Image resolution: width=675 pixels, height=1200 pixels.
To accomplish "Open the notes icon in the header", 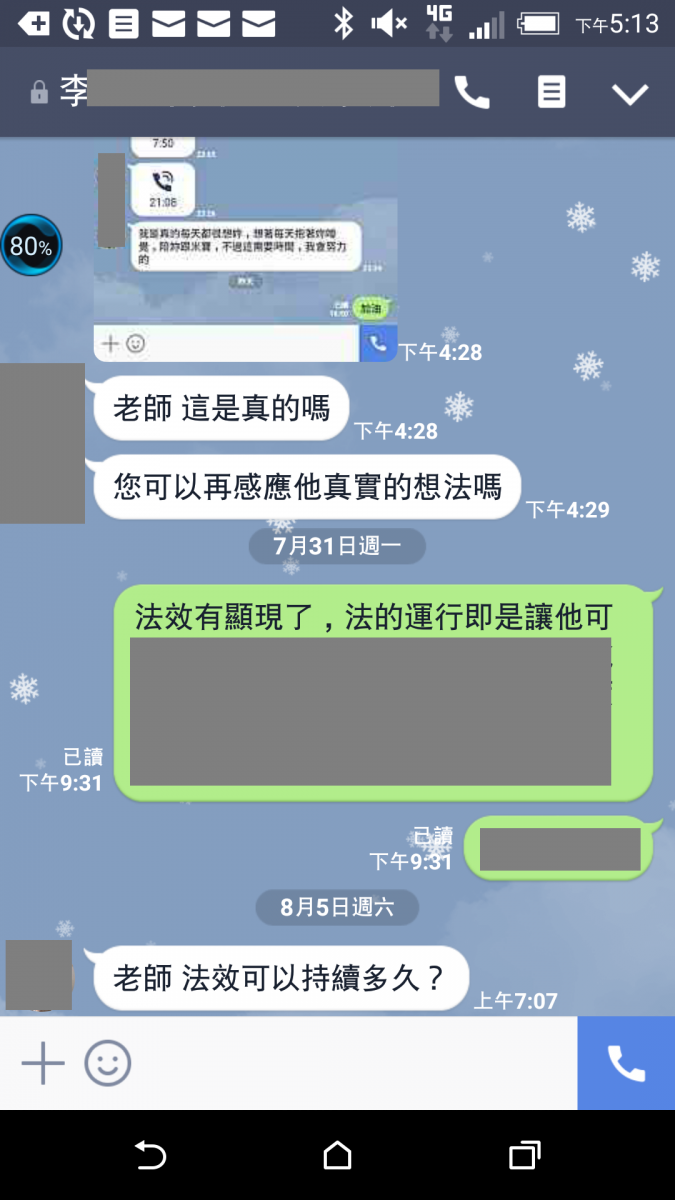I will (x=551, y=93).
